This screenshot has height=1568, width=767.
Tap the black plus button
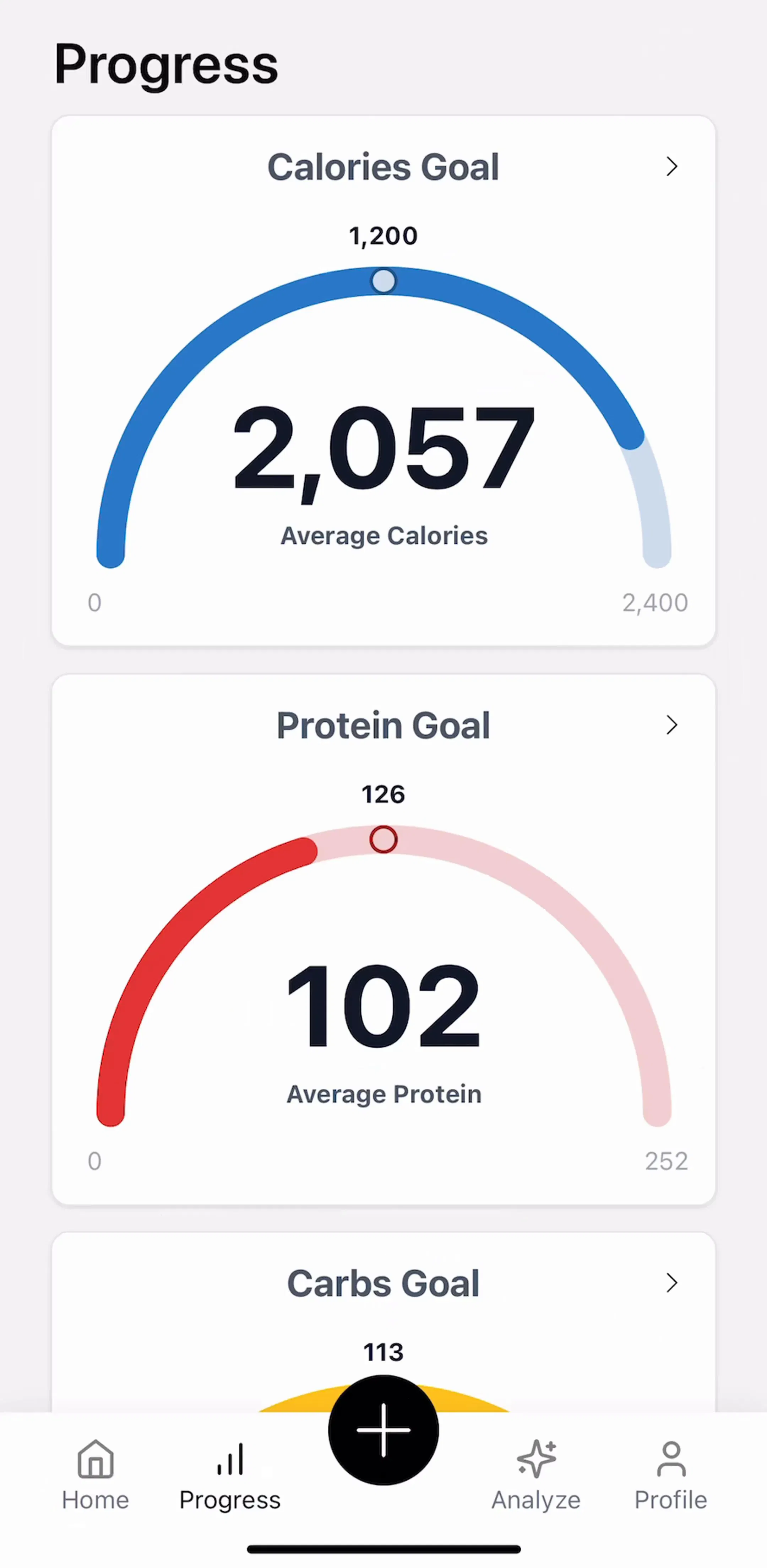(383, 1430)
